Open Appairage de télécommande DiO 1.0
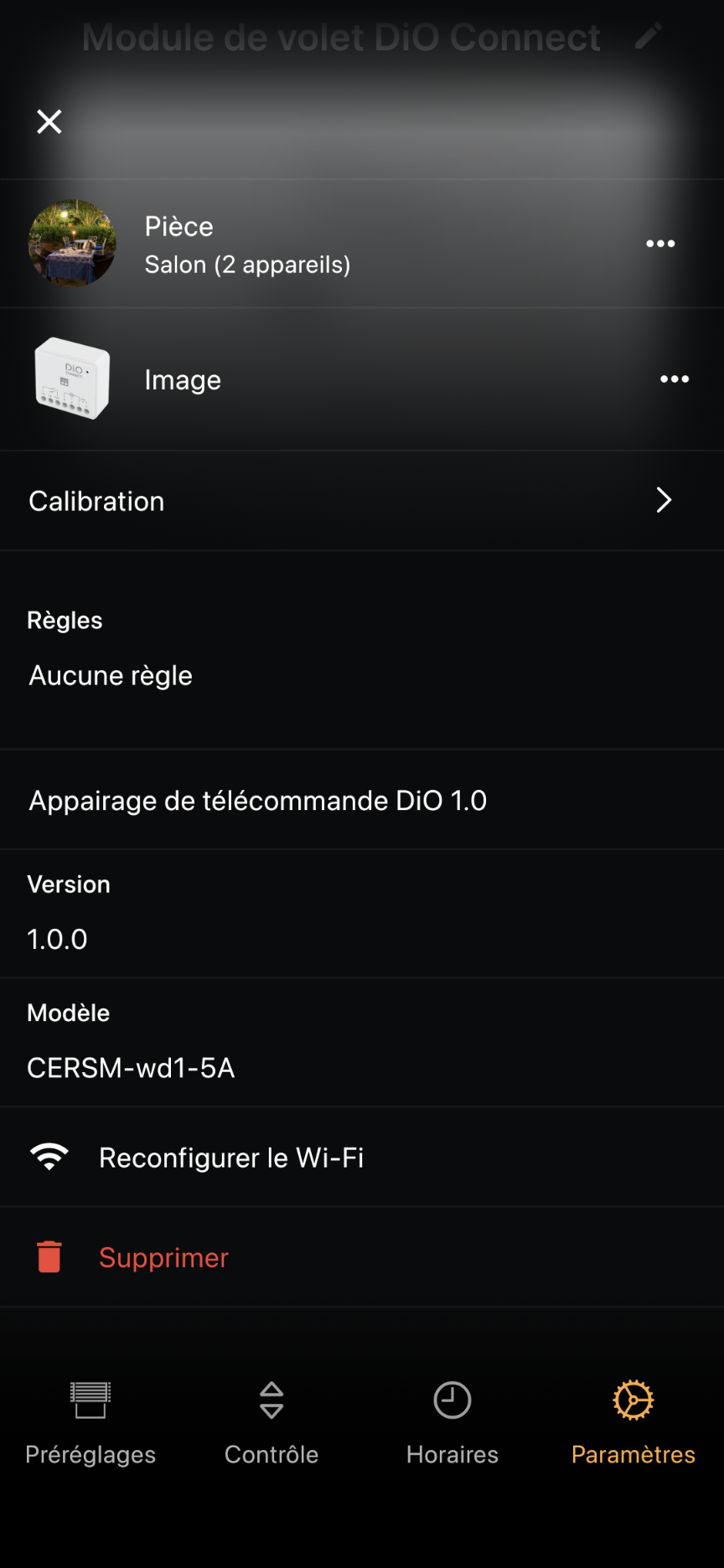Viewport: 724px width, 1568px height. [x=258, y=801]
